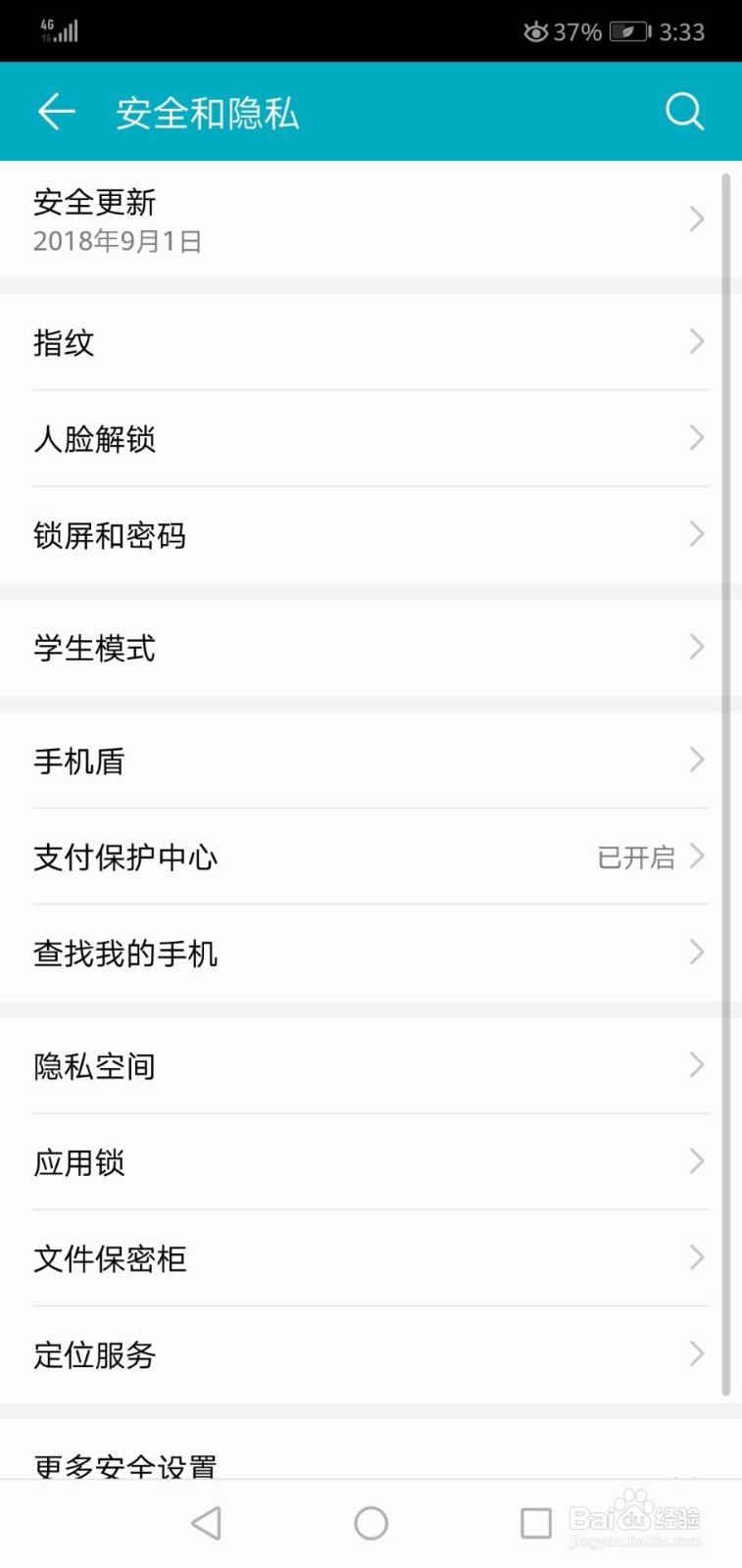Open 锁屏和密码 settings
This screenshot has height=1568, width=742.
(371, 535)
